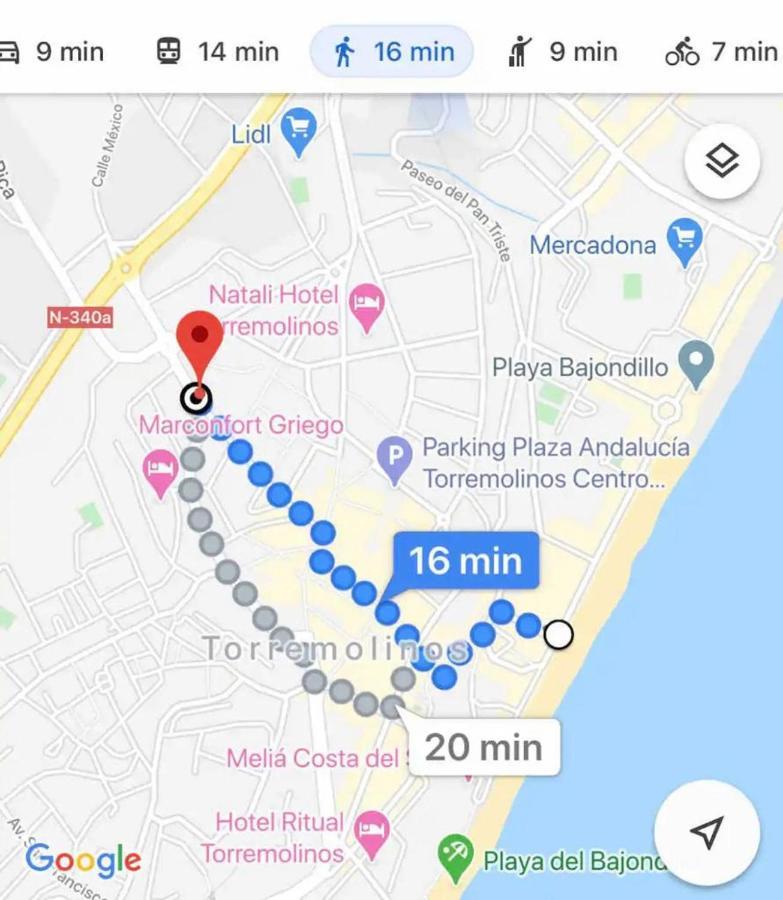This screenshot has height=900, width=783.
Task: Open the map layers button
Action: tap(722, 160)
